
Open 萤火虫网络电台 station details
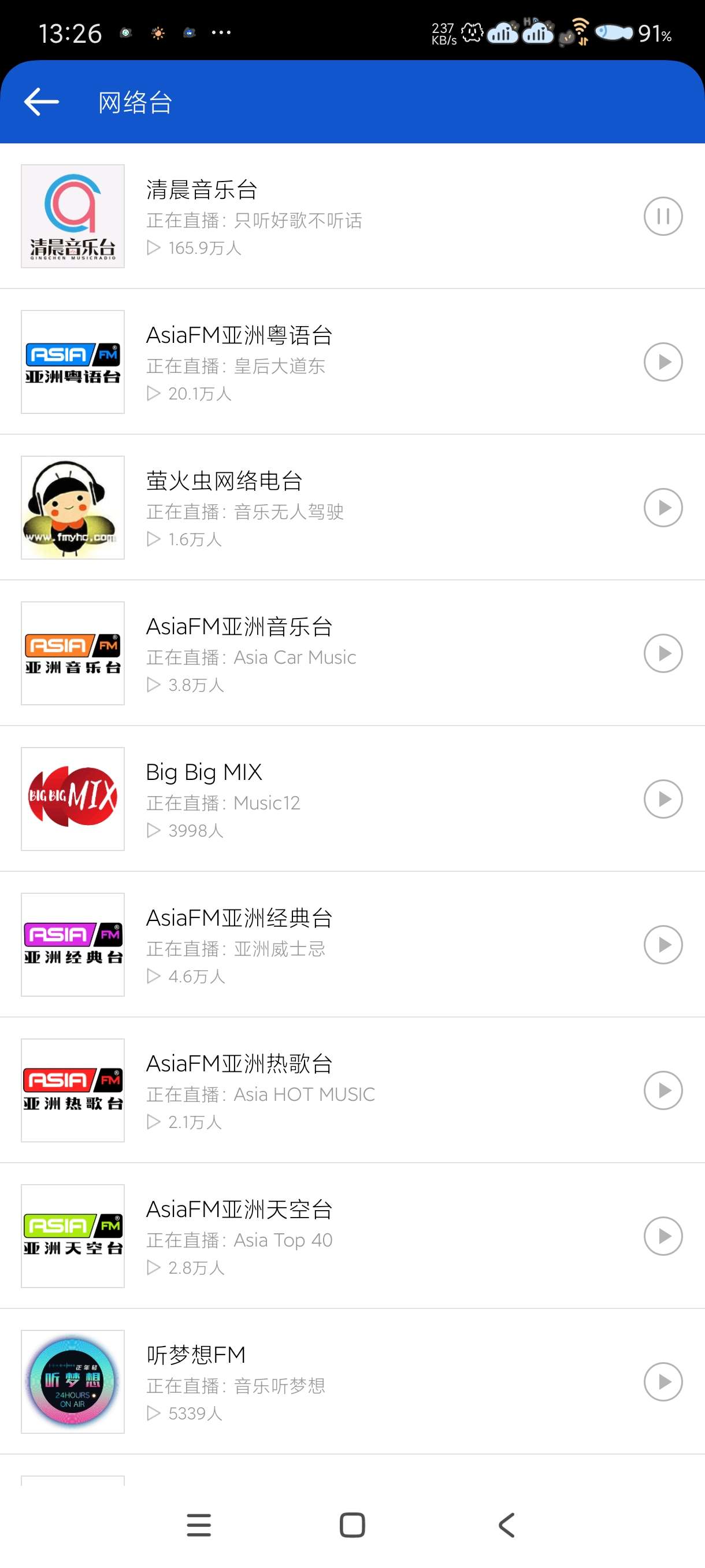(x=365, y=508)
